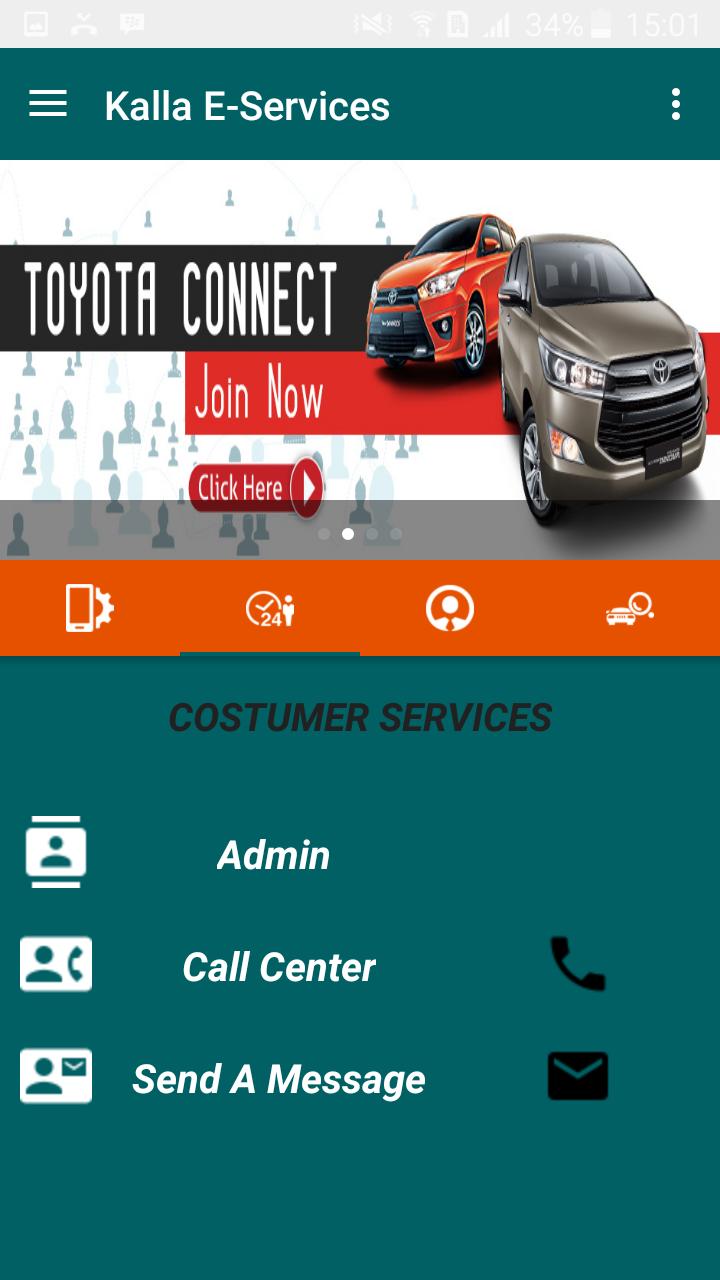Select the Admin customer service entry
720x1280 pixels.
coord(272,855)
